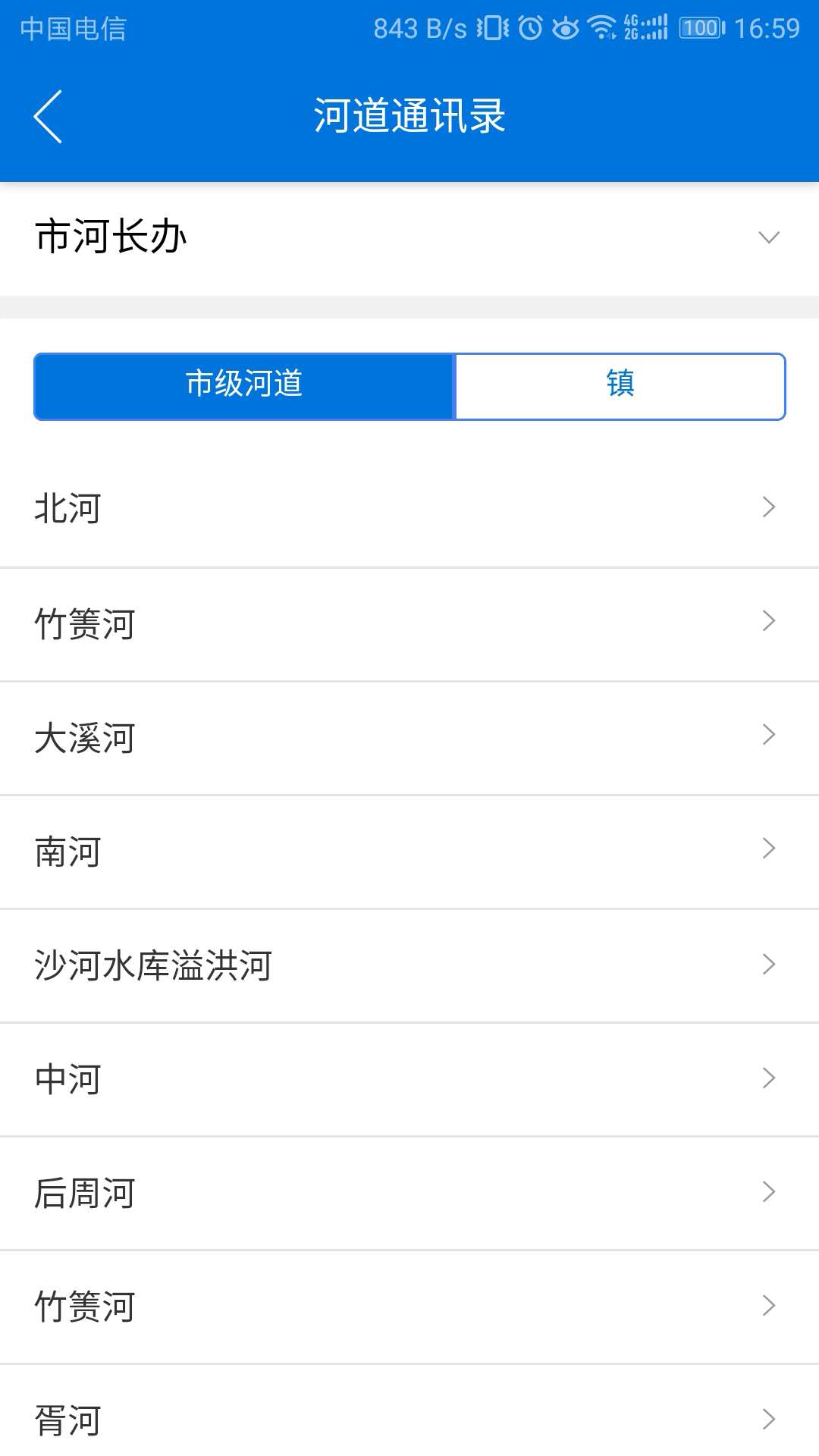Open the 胥河 river entry

[x=409, y=1420]
